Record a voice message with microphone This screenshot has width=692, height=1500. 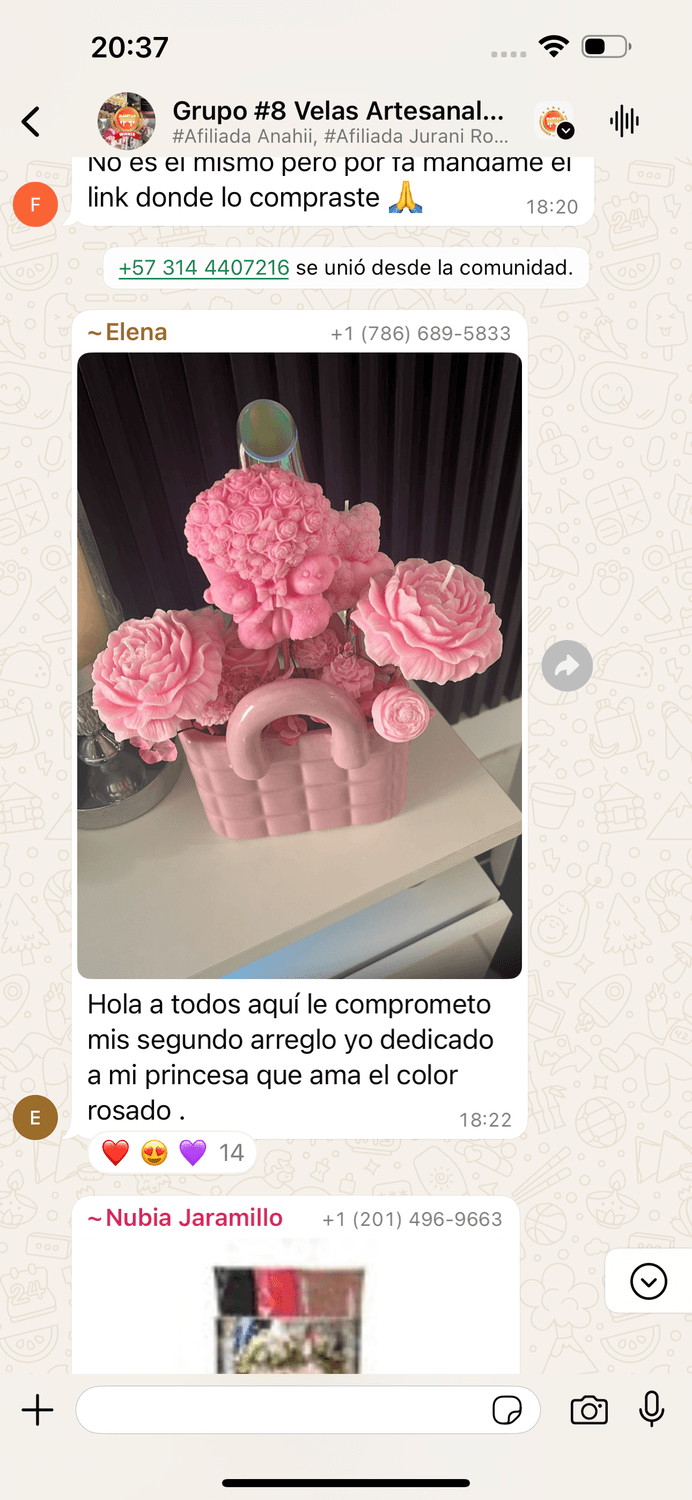point(651,1409)
